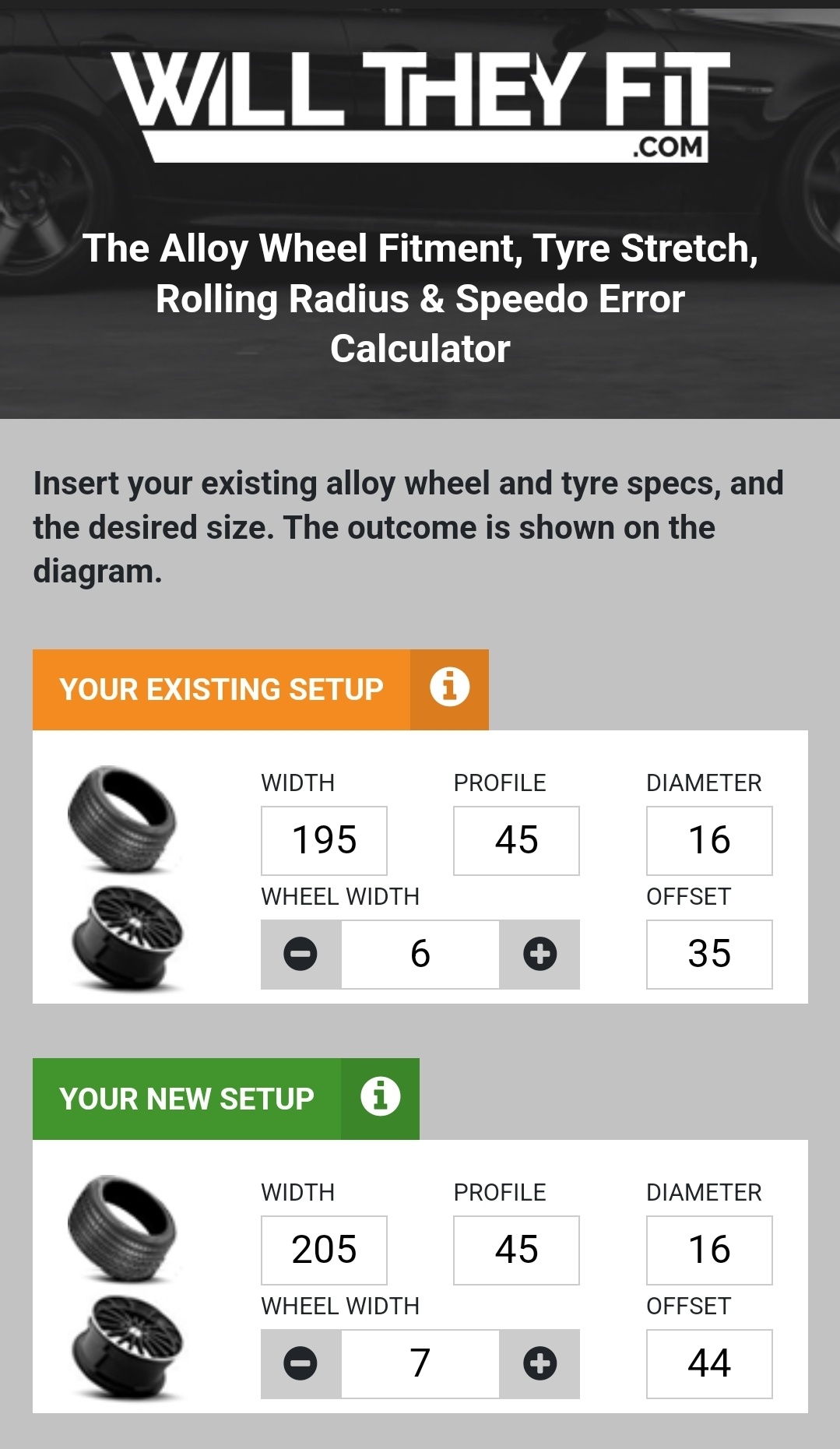The image size is (840, 1449).
Task: Edit existing setup tyre width field
Action: click(324, 840)
